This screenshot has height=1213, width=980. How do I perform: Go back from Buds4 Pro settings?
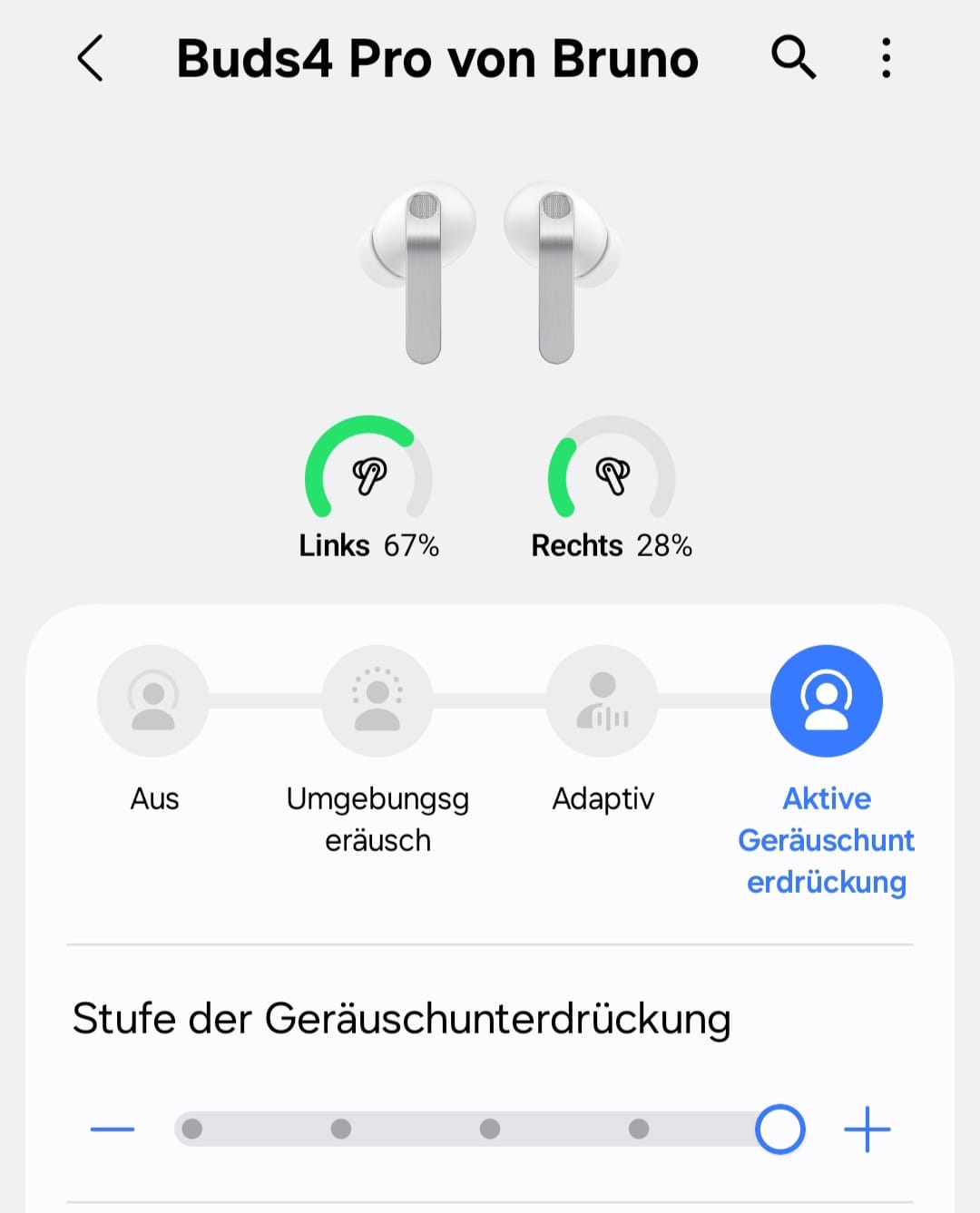(x=90, y=59)
